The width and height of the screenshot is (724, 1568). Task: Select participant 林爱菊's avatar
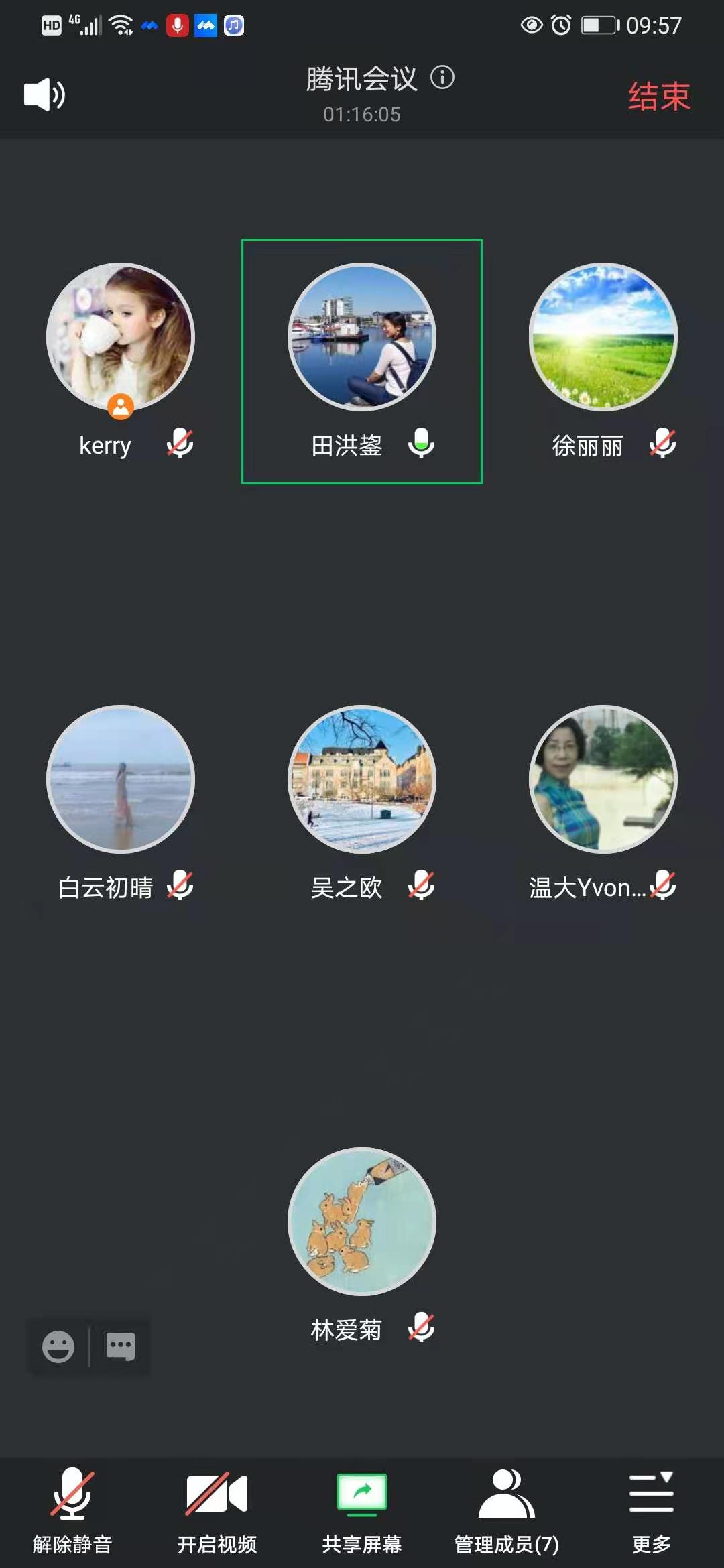(x=362, y=1221)
